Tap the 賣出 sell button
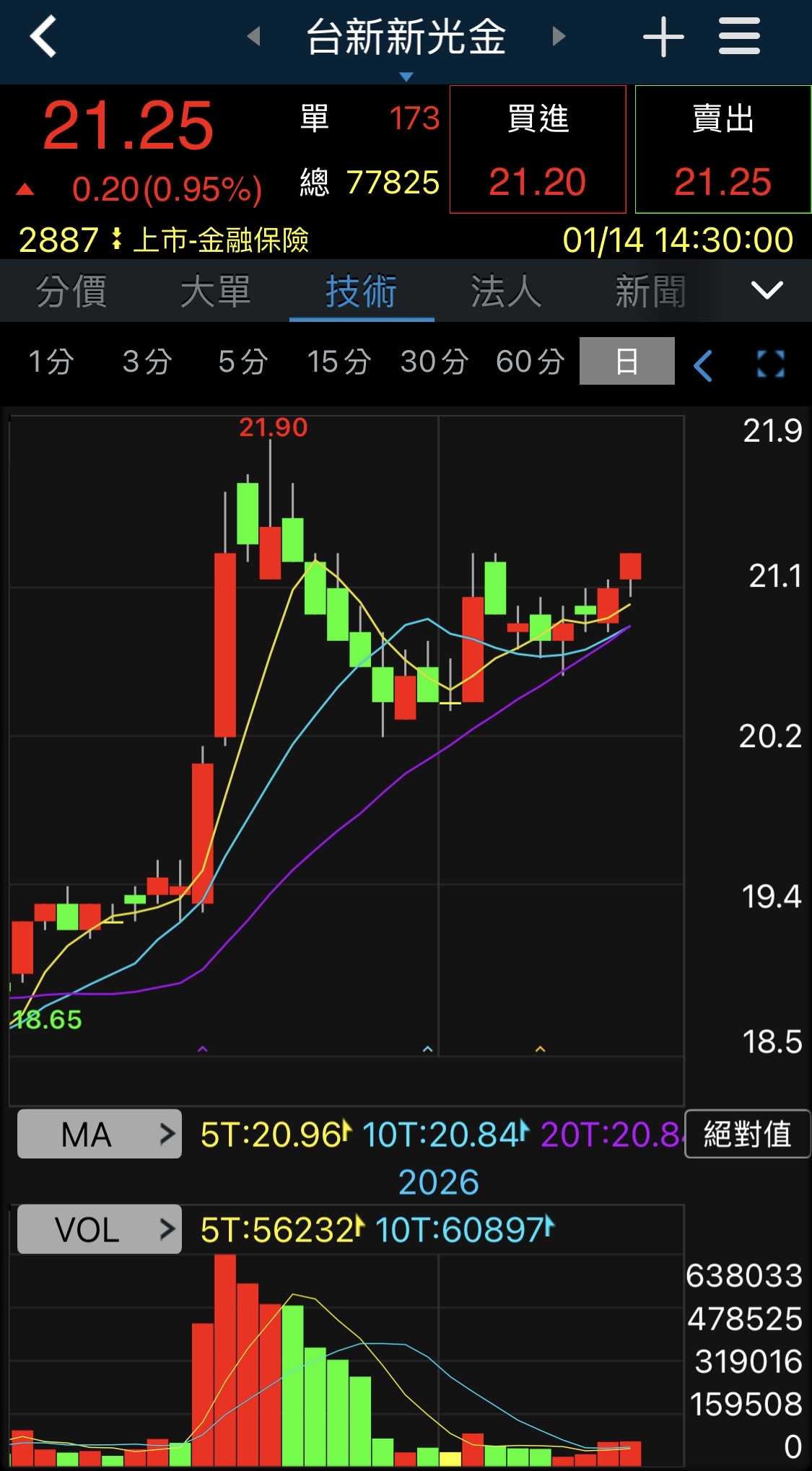The image size is (812, 1471). 723,149
